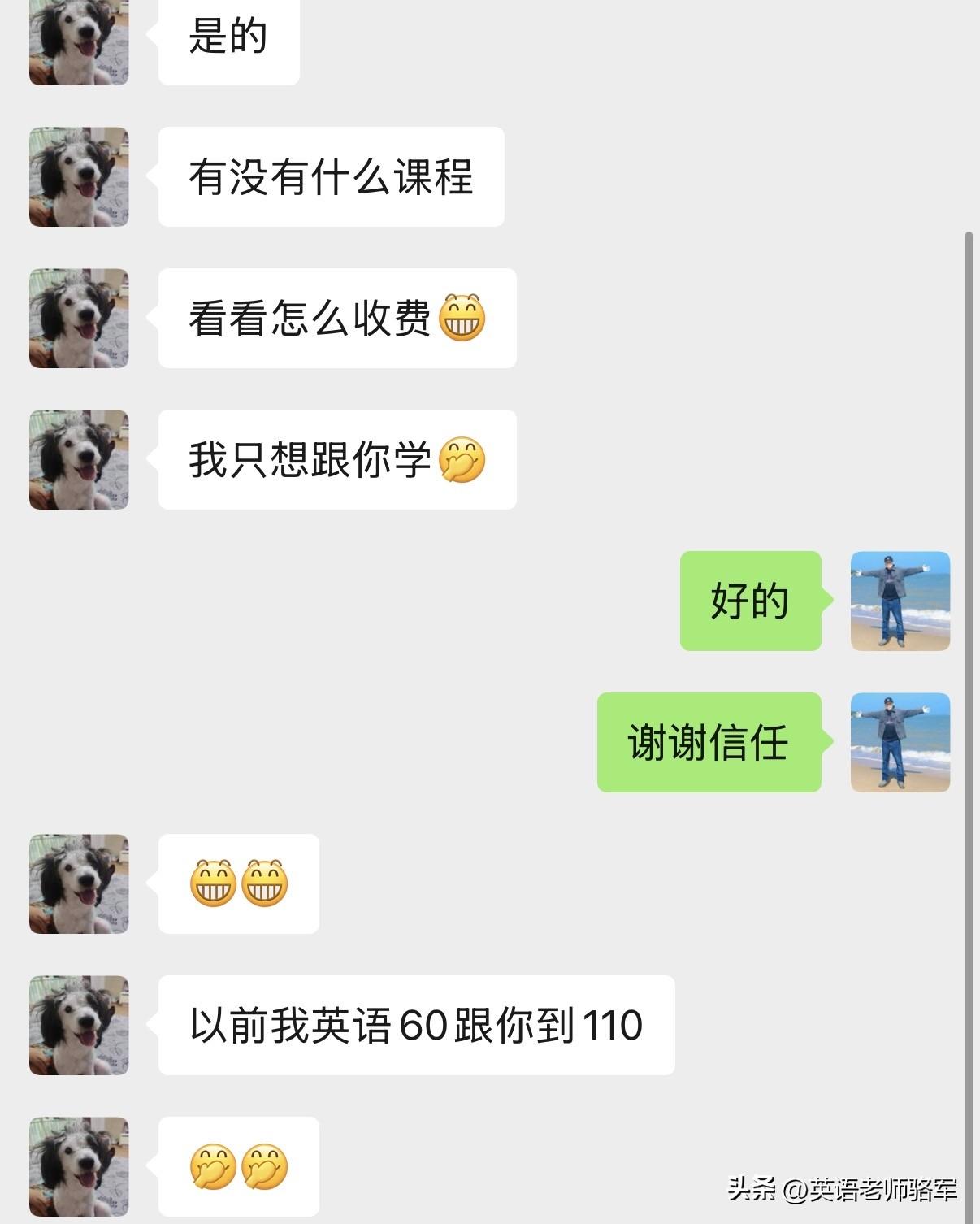Image resolution: width=980 pixels, height=1224 pixels.
Task: Click the "看看怎么收费" message bubble
Action: pos(337,318)
